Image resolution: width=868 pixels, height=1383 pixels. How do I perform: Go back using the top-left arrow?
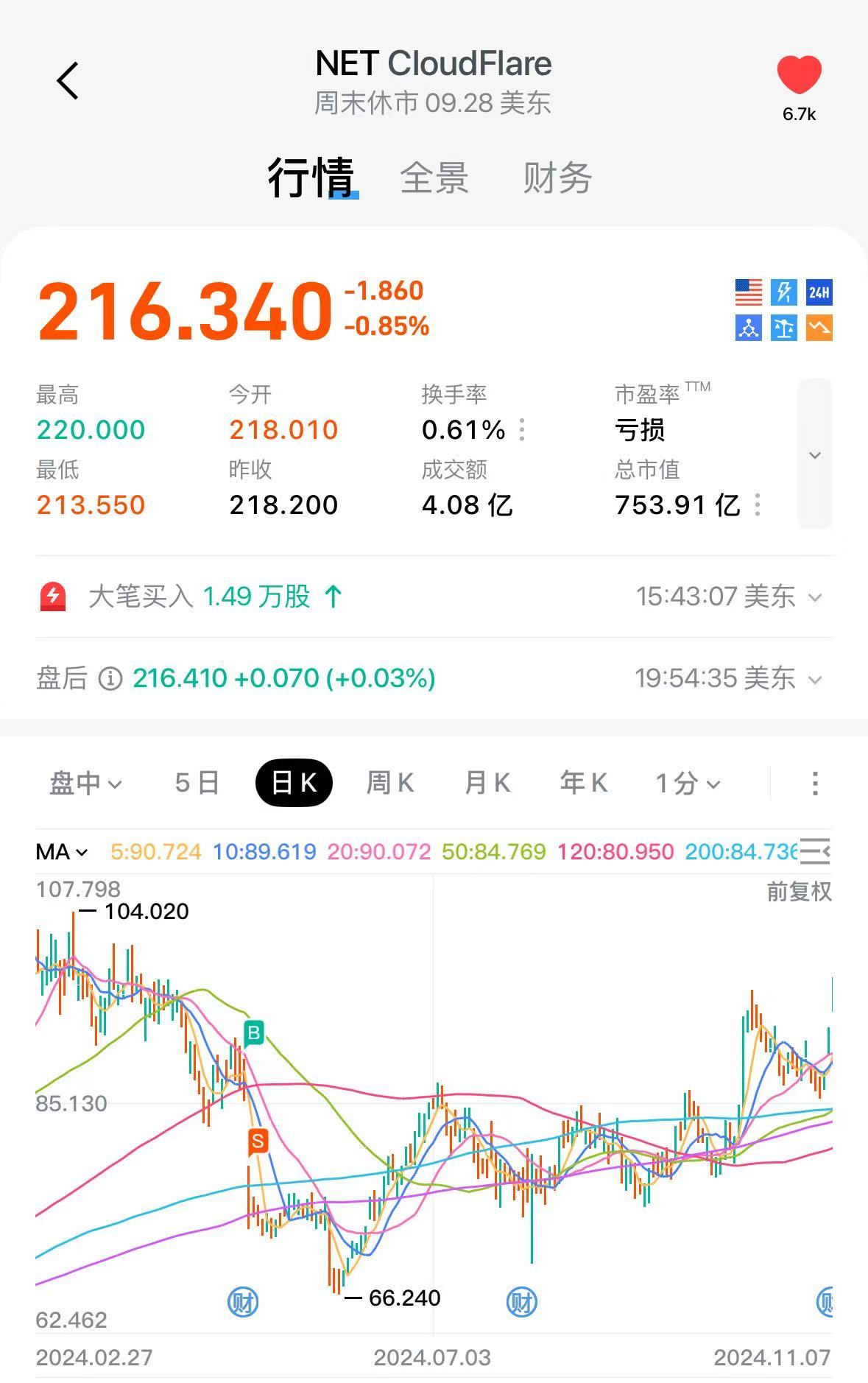click(68, 80)
